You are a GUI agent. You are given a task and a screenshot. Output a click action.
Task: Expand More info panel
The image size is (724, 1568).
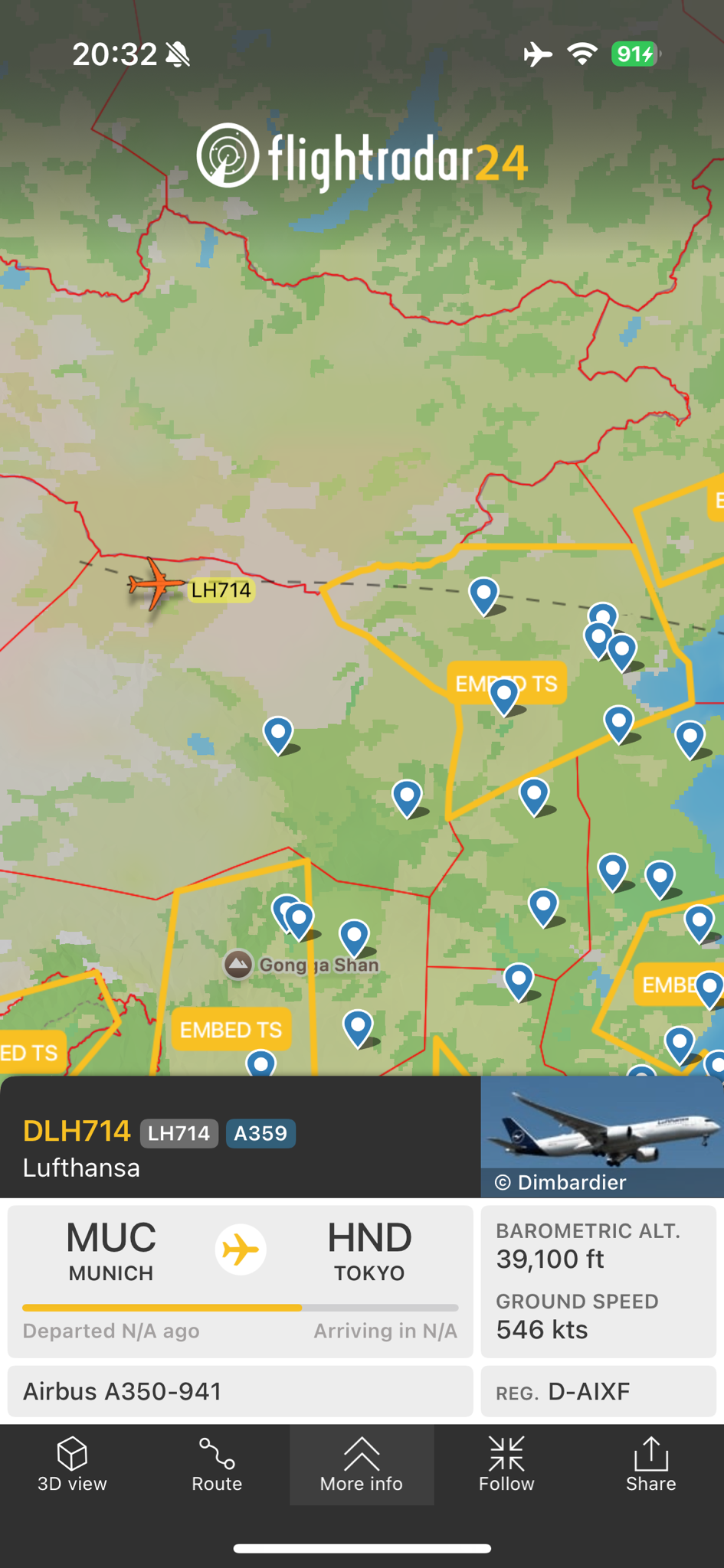(362, 1465)
